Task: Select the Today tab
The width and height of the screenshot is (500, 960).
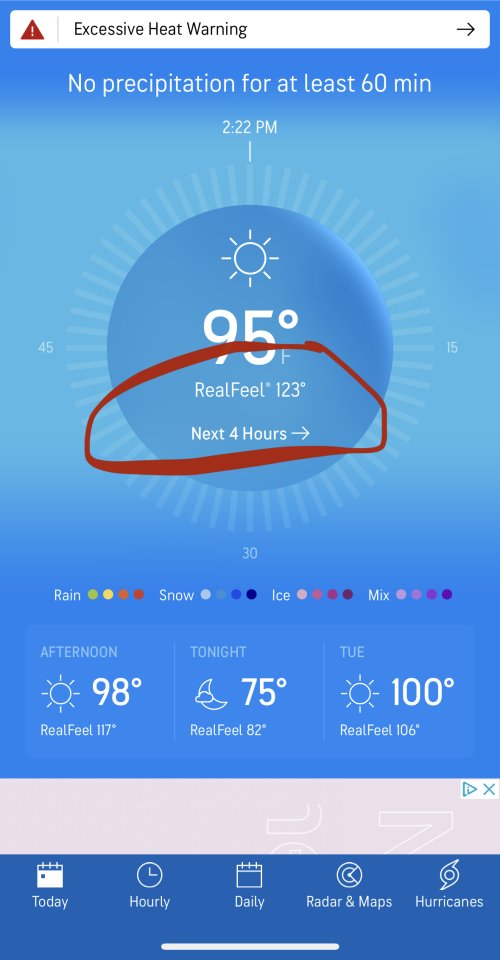Action: [50, 885]
